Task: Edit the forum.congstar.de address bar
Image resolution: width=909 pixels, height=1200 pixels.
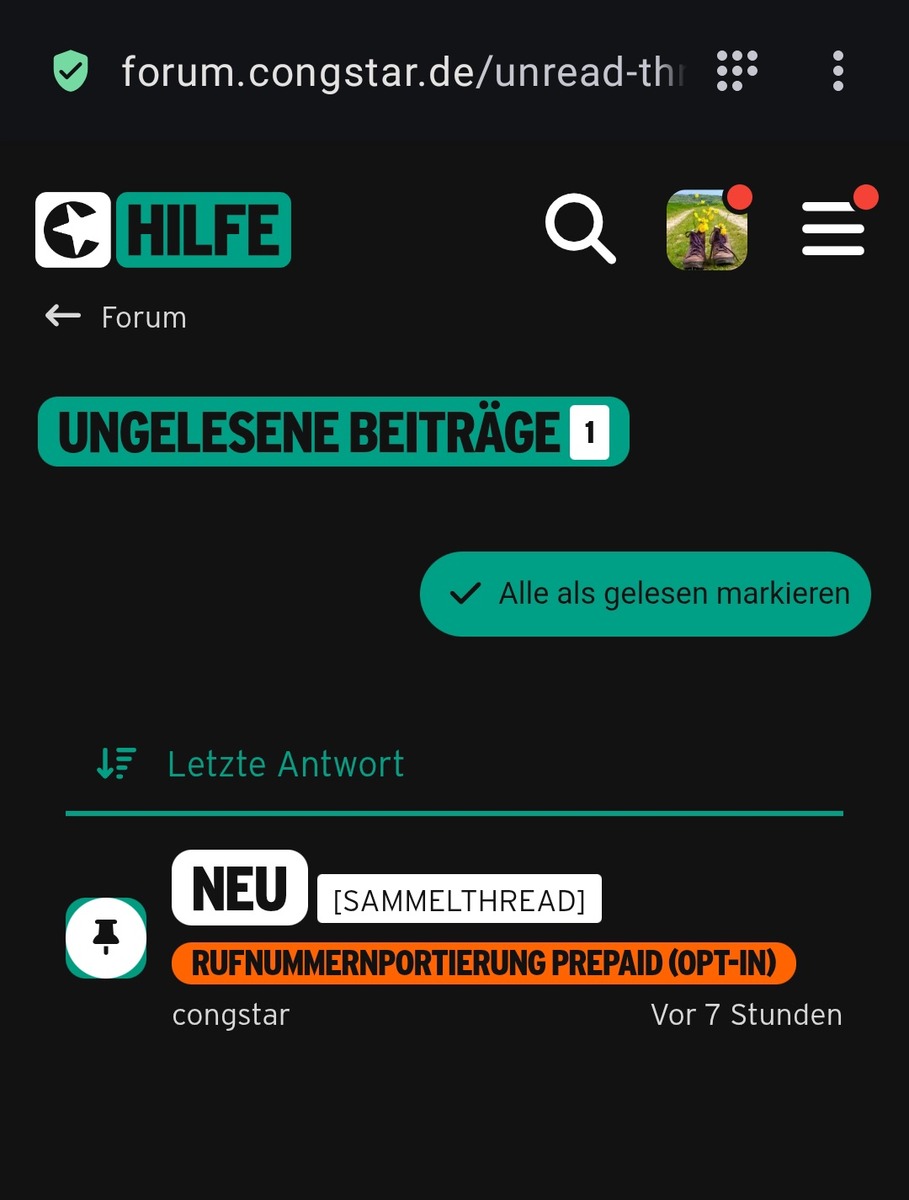Action: tap(400, 71)
